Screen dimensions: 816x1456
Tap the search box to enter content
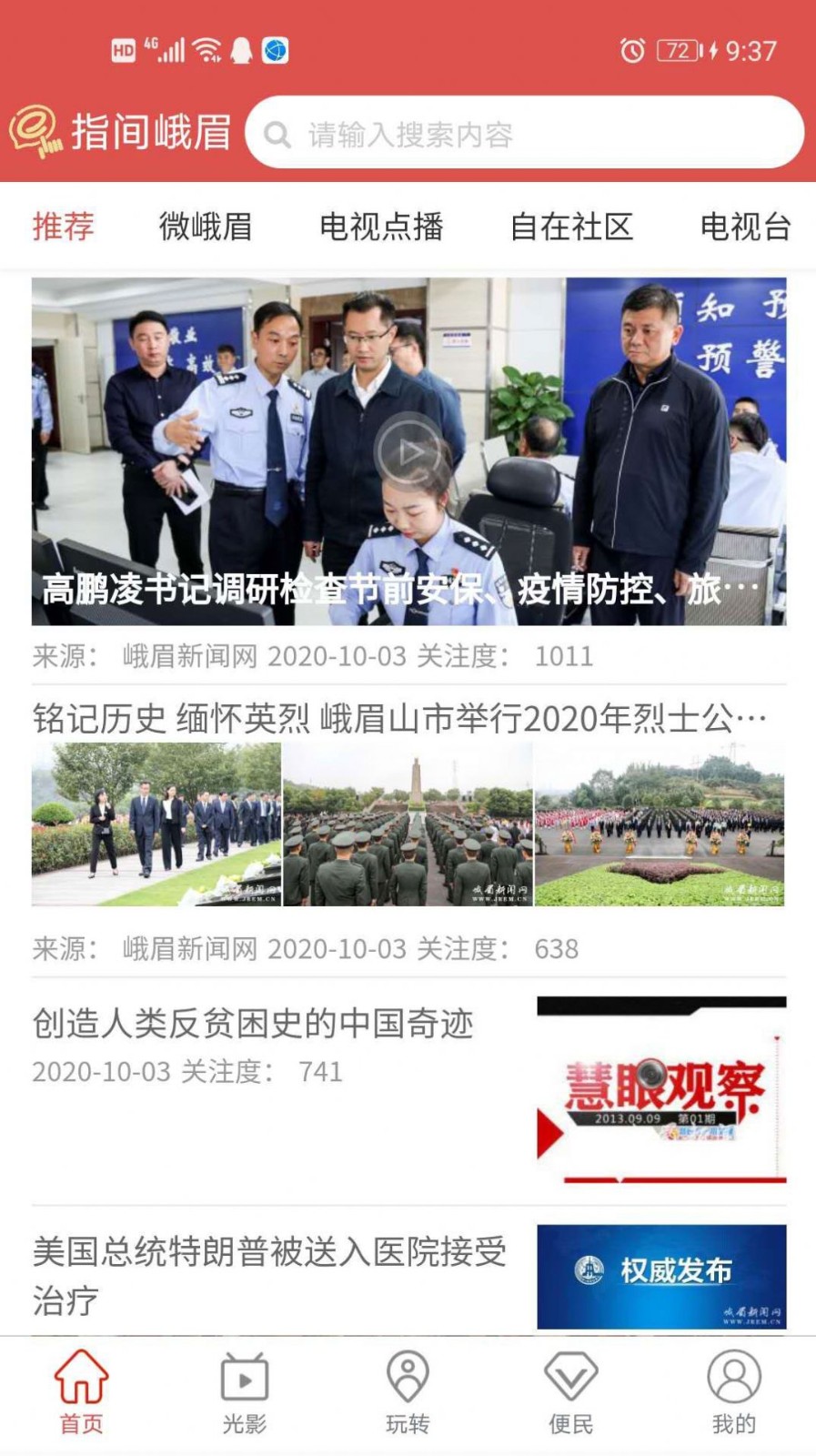point(523,134)
